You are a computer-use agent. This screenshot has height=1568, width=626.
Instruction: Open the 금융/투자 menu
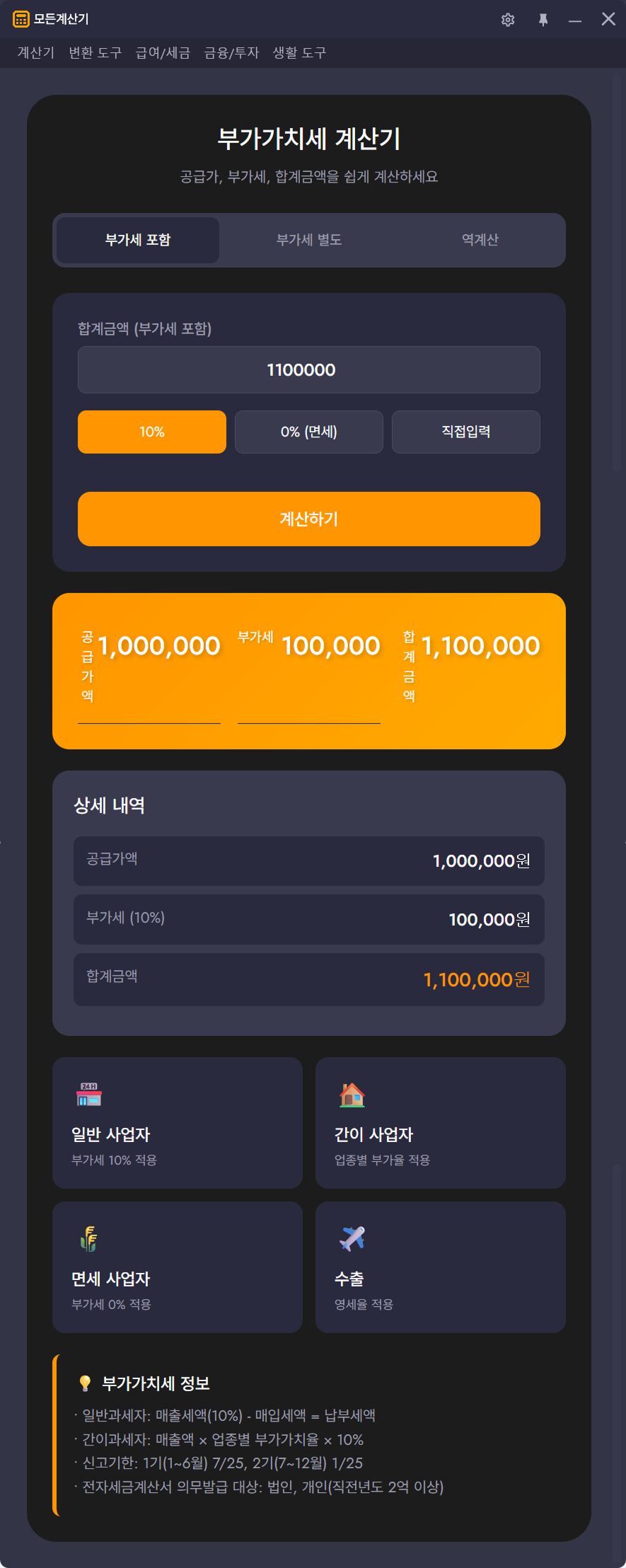[x=231, y=53]
